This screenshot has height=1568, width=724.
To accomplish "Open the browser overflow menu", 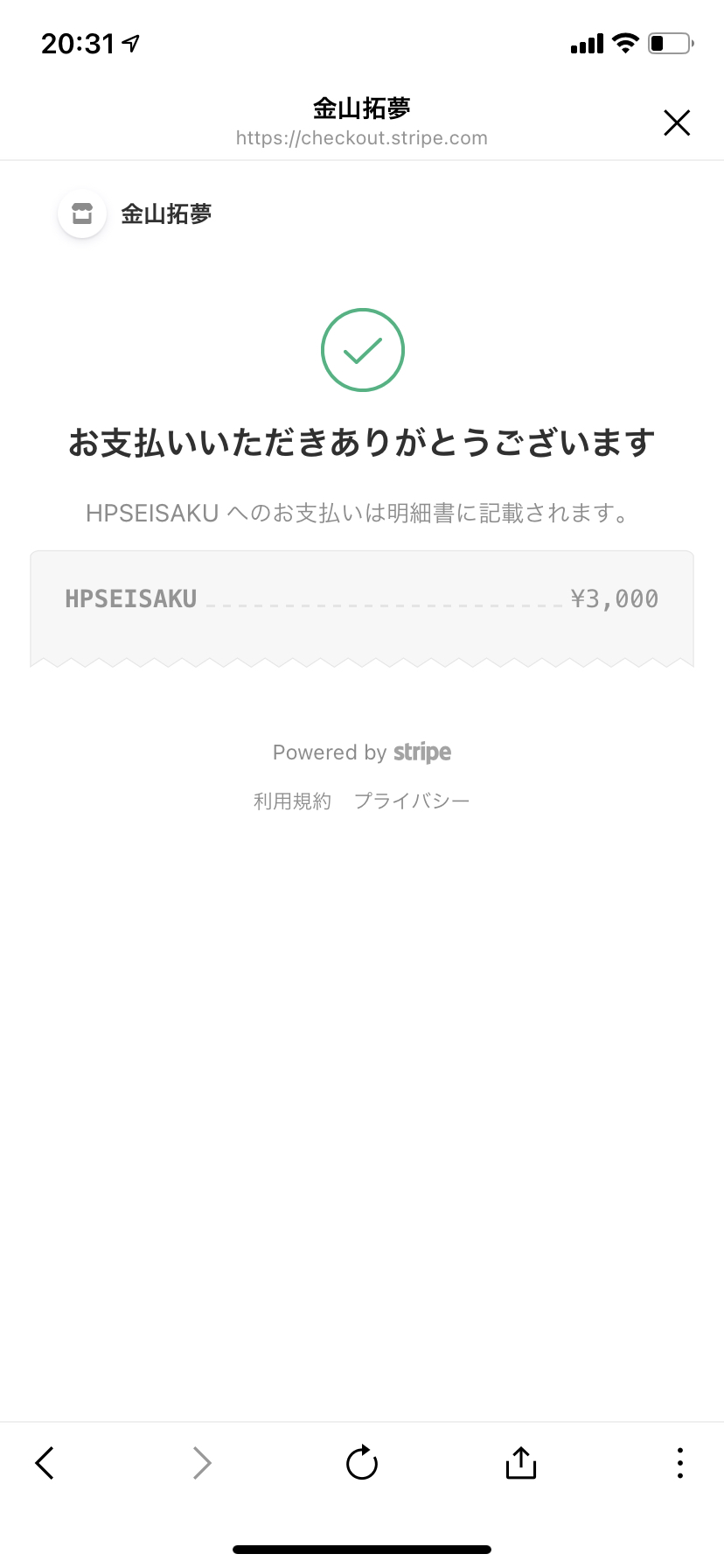I will tap(679, 1462).
